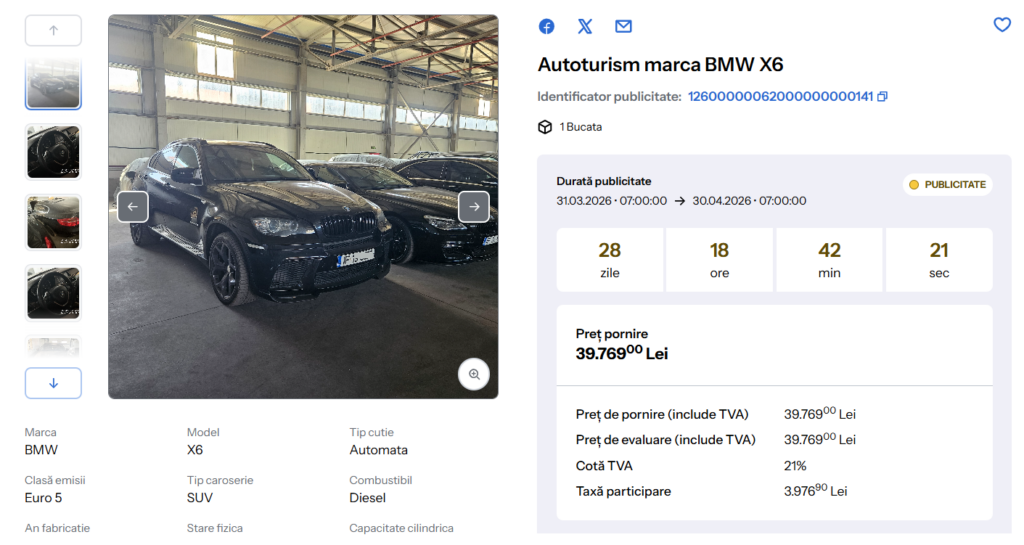
Task: Share listing on Facebook
Action: [547, 26]
